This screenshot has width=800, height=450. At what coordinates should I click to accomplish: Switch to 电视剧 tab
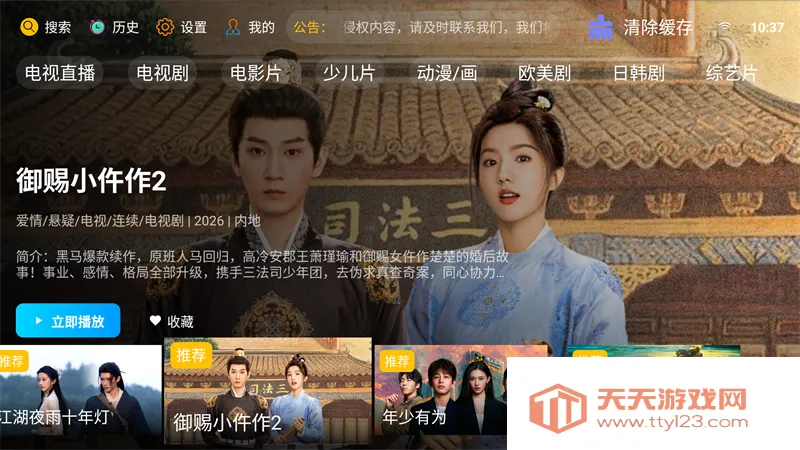162,73
